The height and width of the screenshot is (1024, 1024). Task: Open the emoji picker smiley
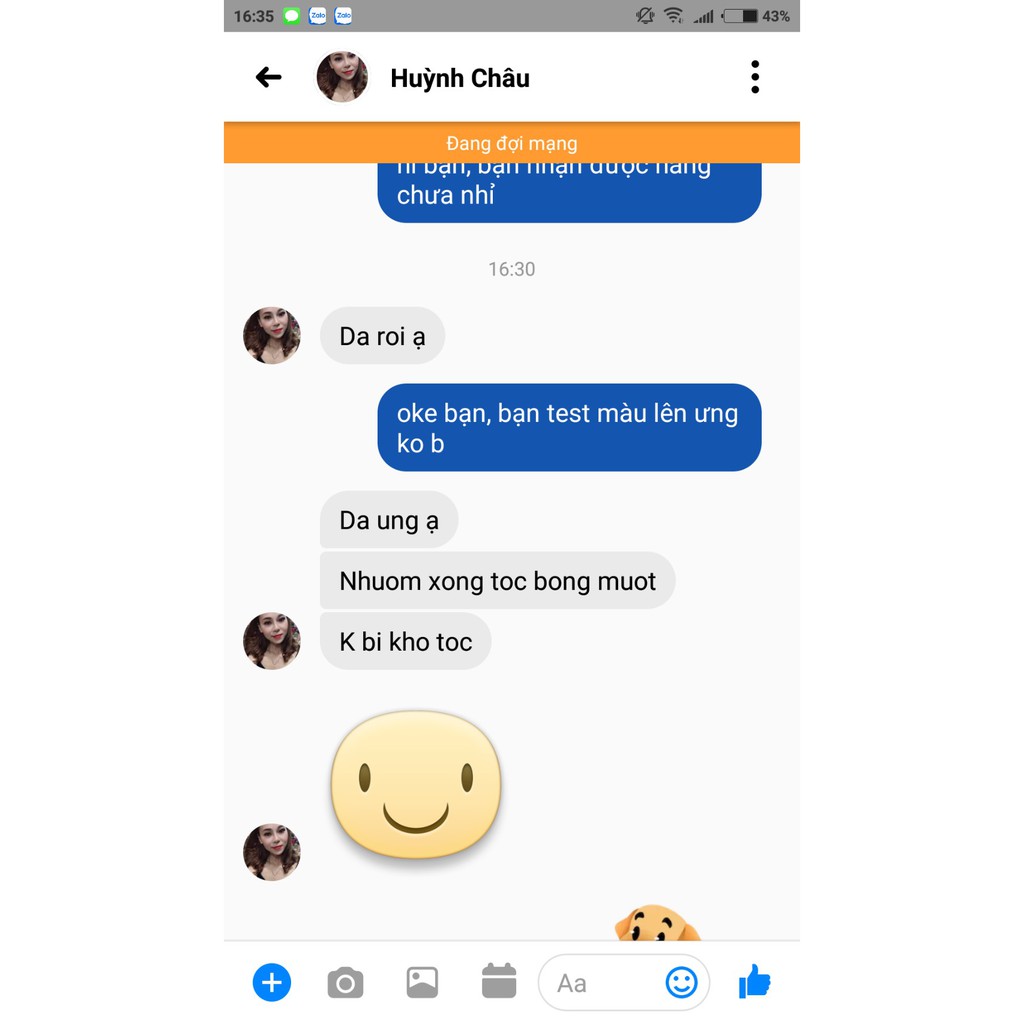[681, 982]
